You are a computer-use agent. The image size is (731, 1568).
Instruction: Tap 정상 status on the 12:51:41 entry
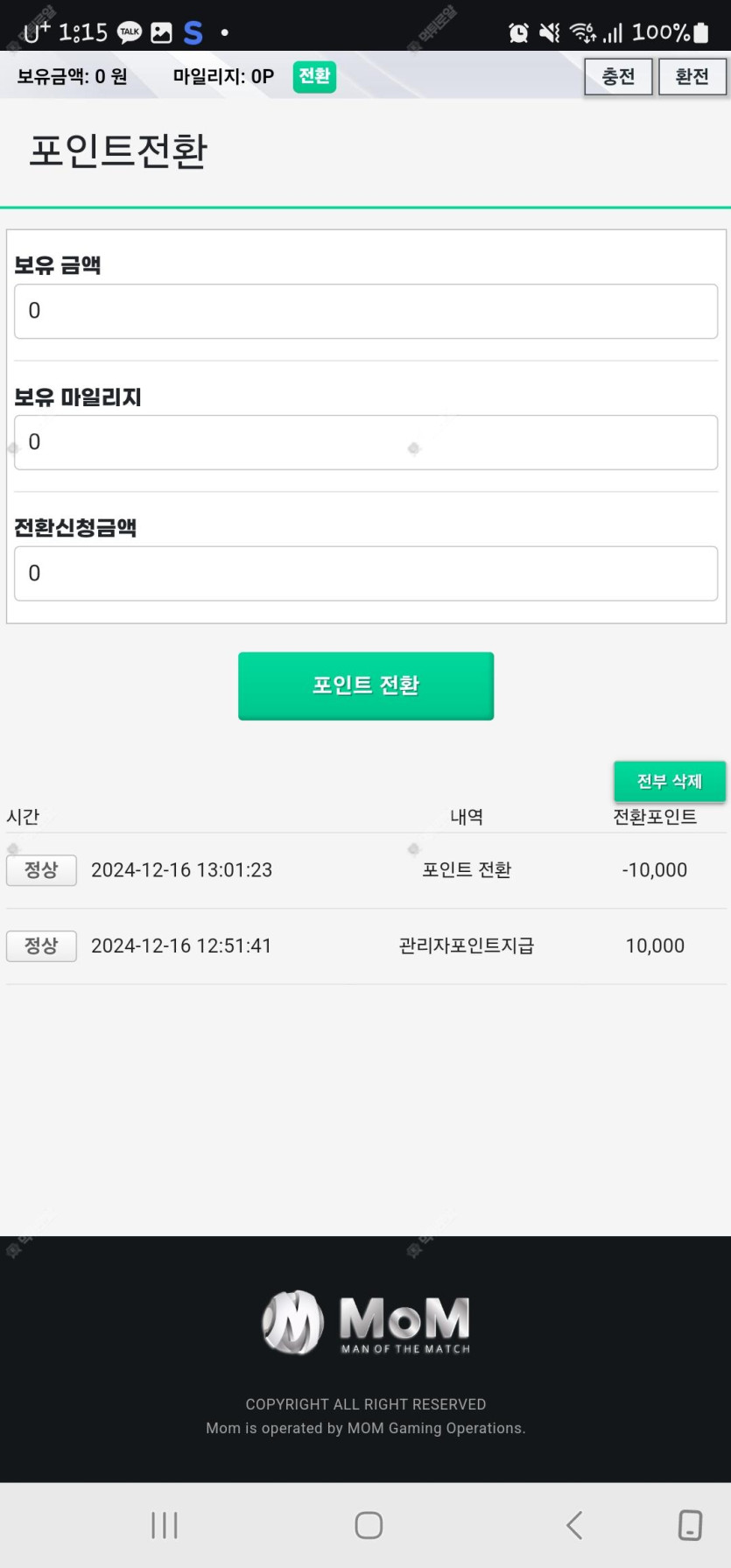[41, 946]
